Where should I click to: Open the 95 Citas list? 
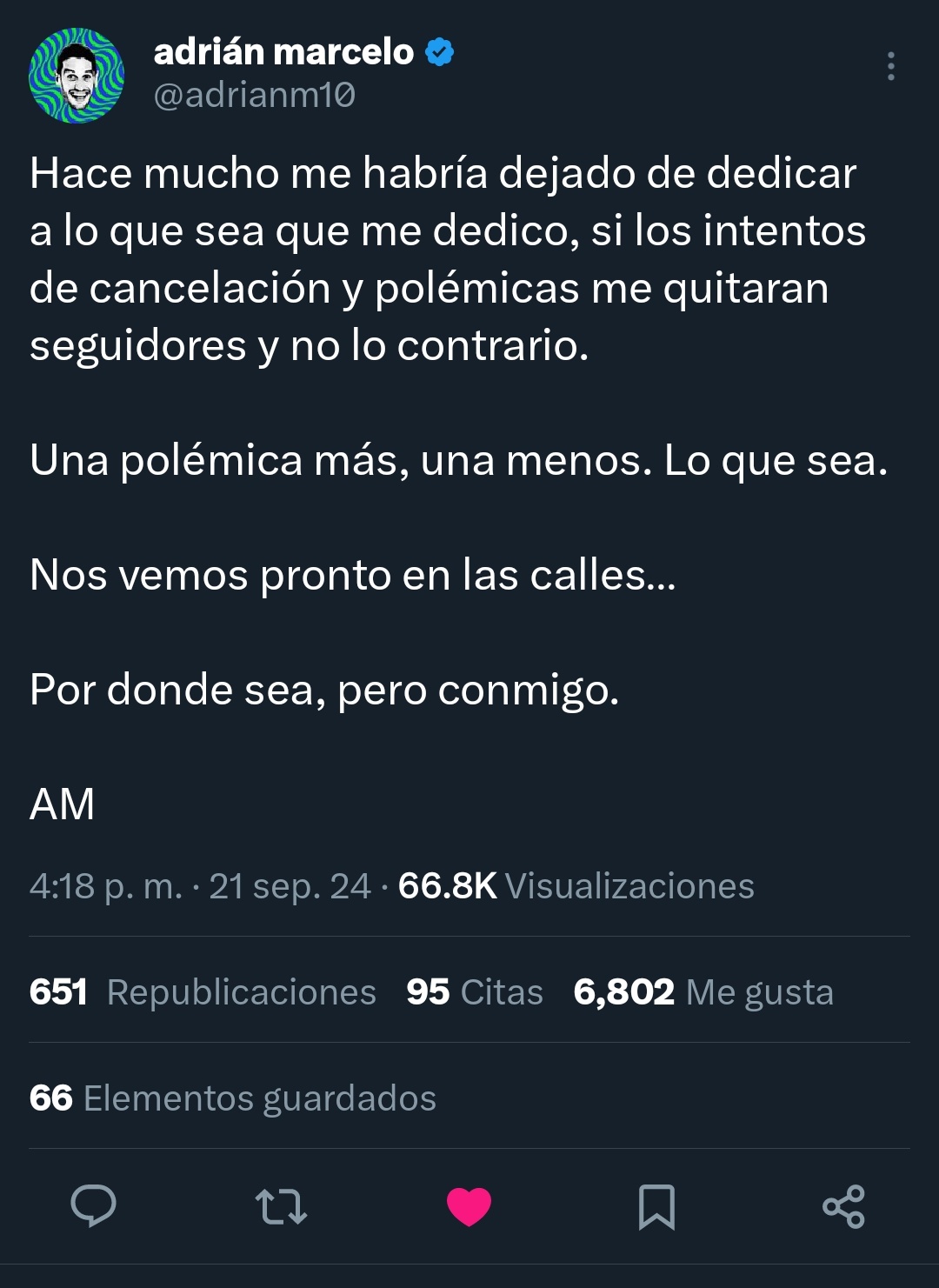point(475,992)
